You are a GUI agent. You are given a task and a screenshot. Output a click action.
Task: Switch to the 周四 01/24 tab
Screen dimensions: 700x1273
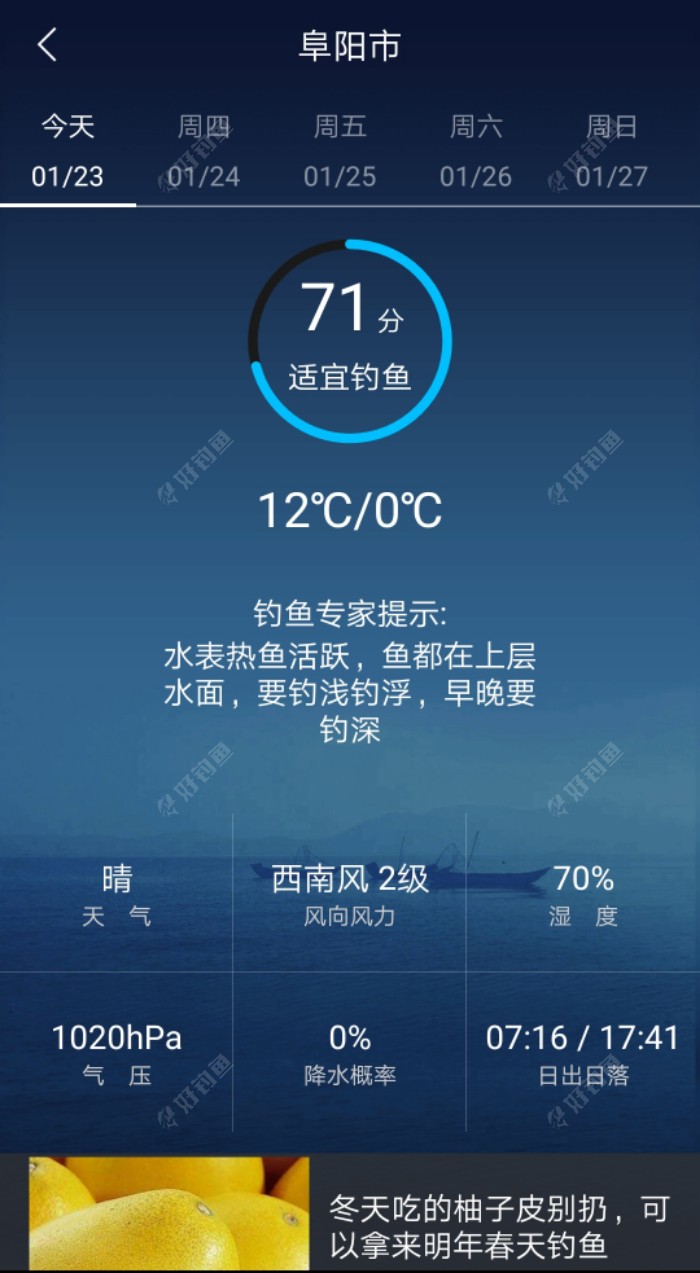(x=204, y=152)
